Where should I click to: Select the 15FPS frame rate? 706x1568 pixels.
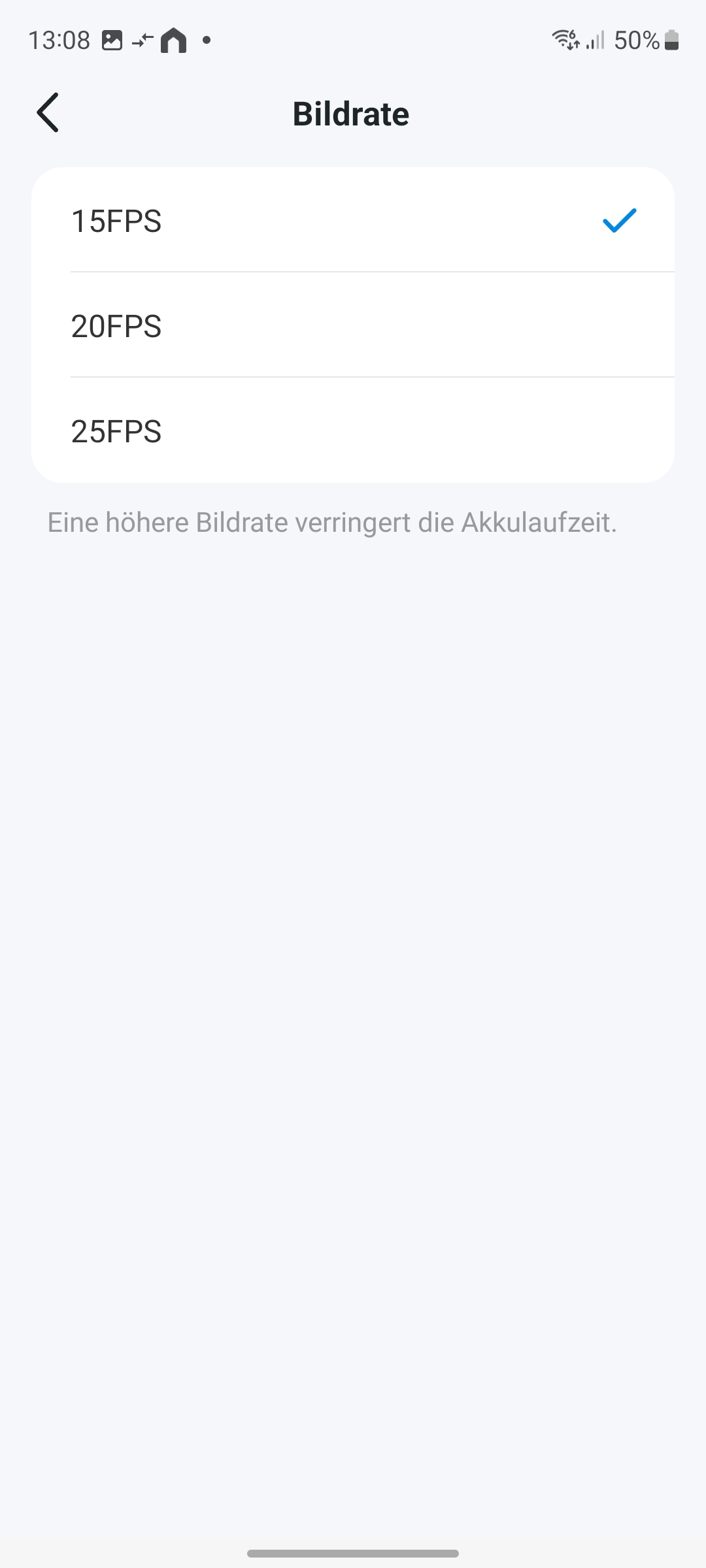(x=353, y=221)
